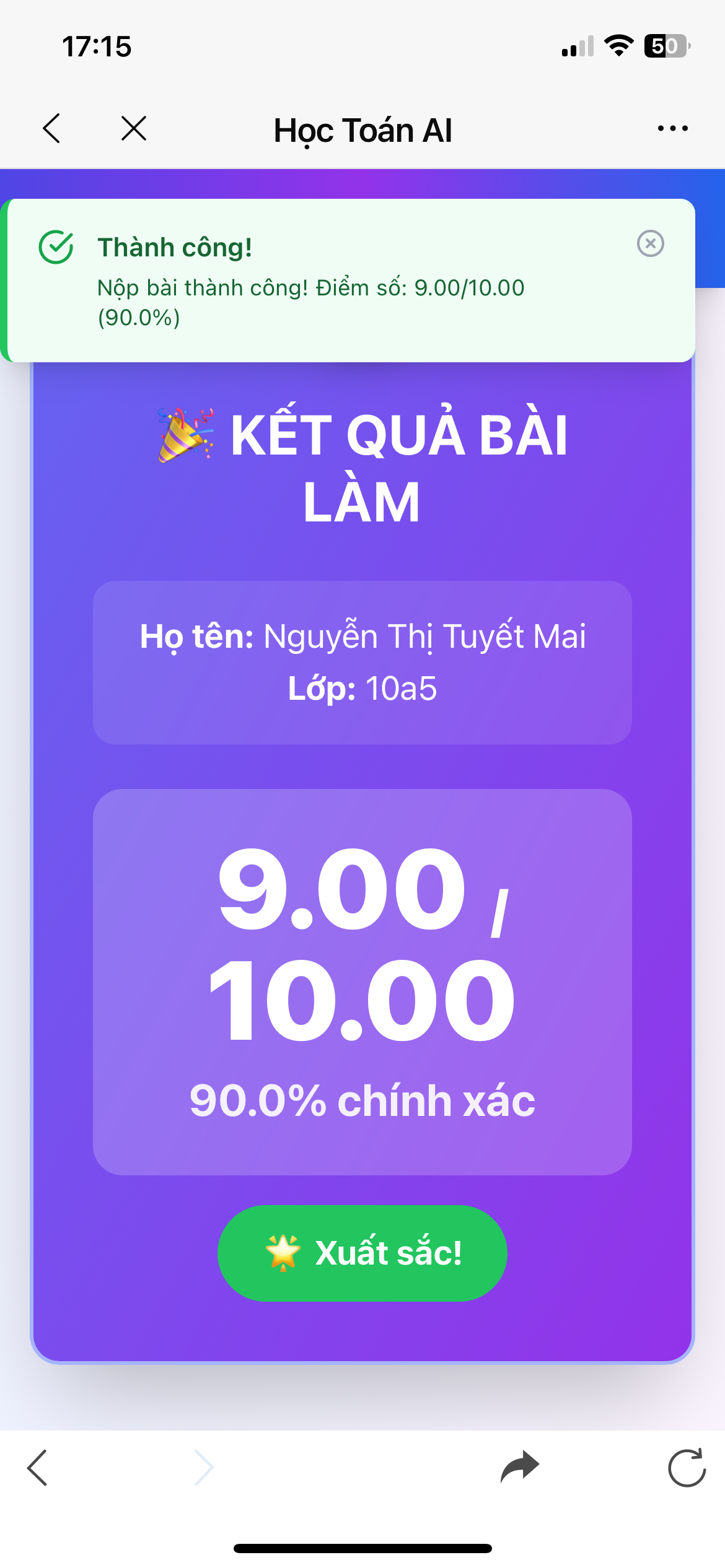725x1568 pixels.
Task: Open the three-dot overflow menu
Action: [672, 129]
